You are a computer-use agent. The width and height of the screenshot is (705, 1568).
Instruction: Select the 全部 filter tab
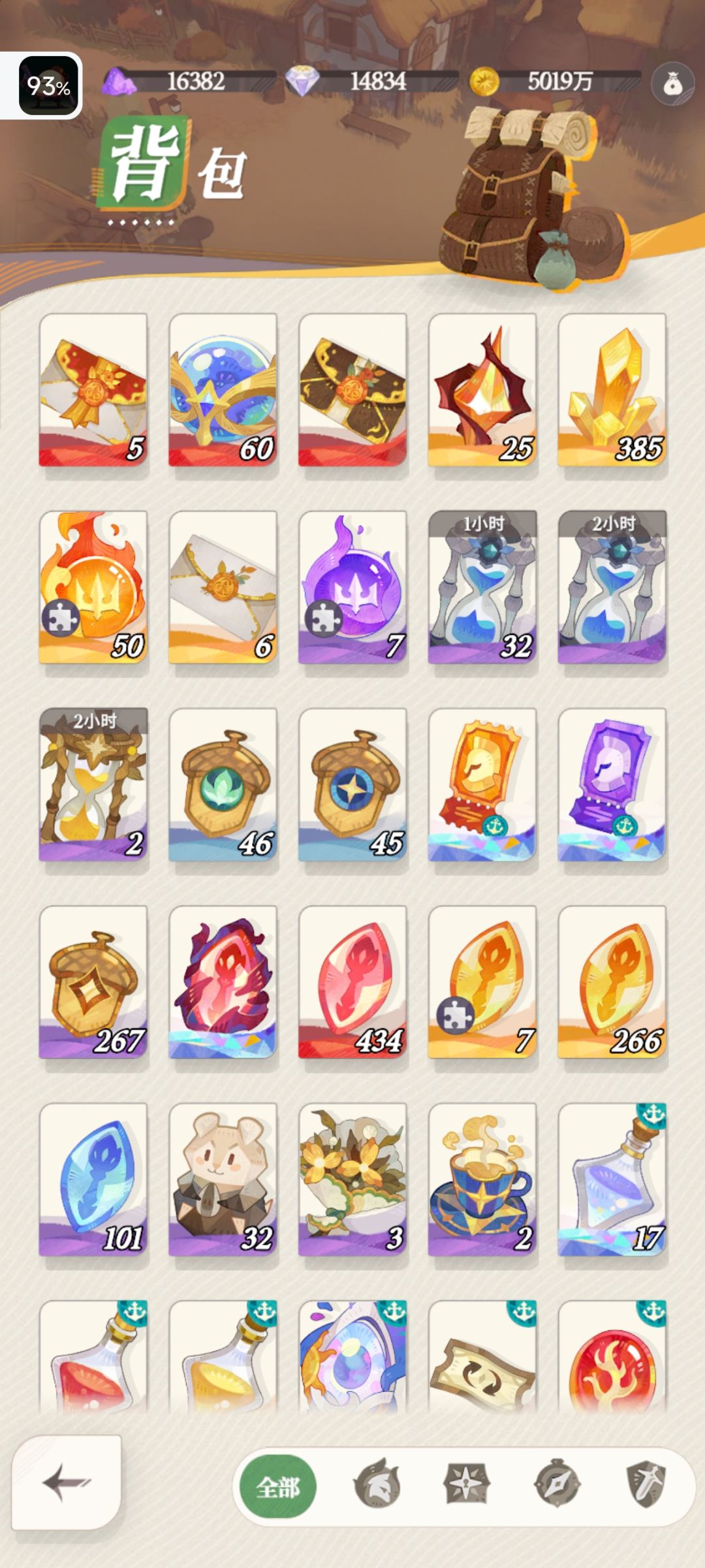(278, 1487)
